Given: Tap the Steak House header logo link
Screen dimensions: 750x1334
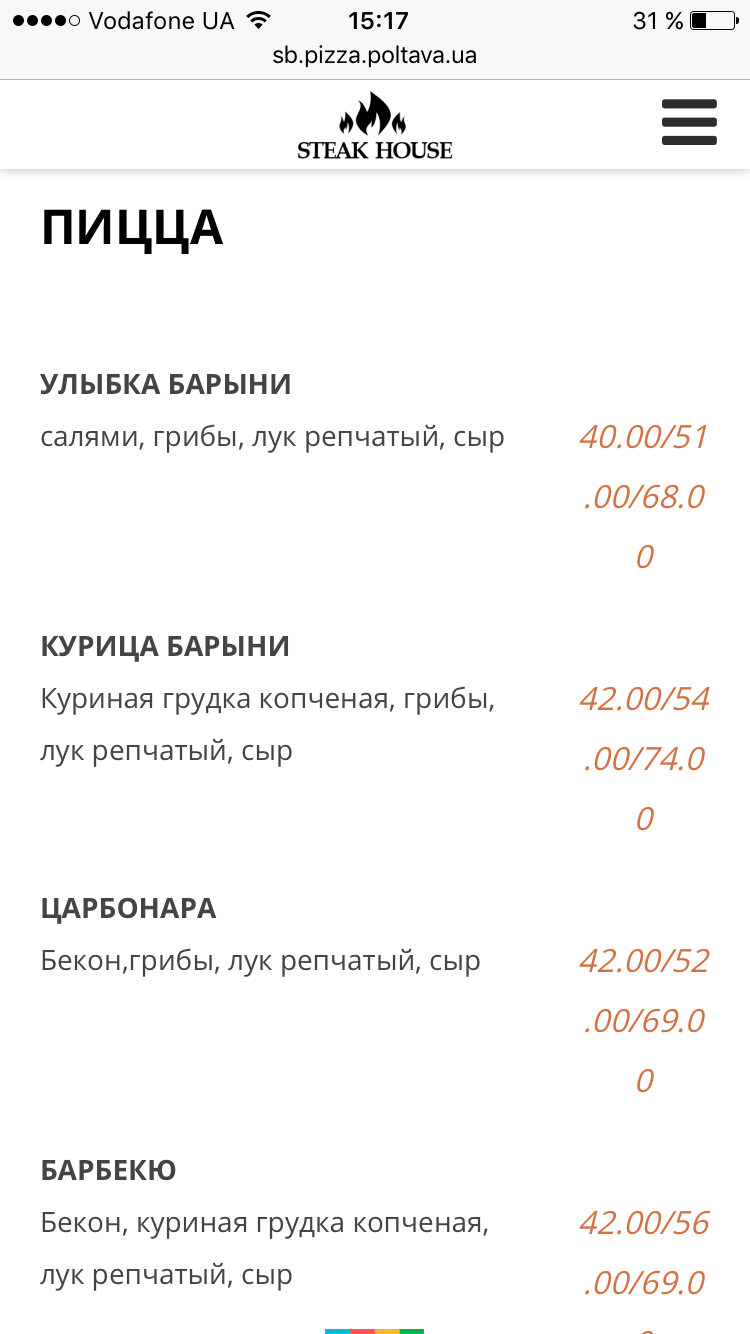Looking at the screenshot, I should pyautogui.click(x=375, y=126).
